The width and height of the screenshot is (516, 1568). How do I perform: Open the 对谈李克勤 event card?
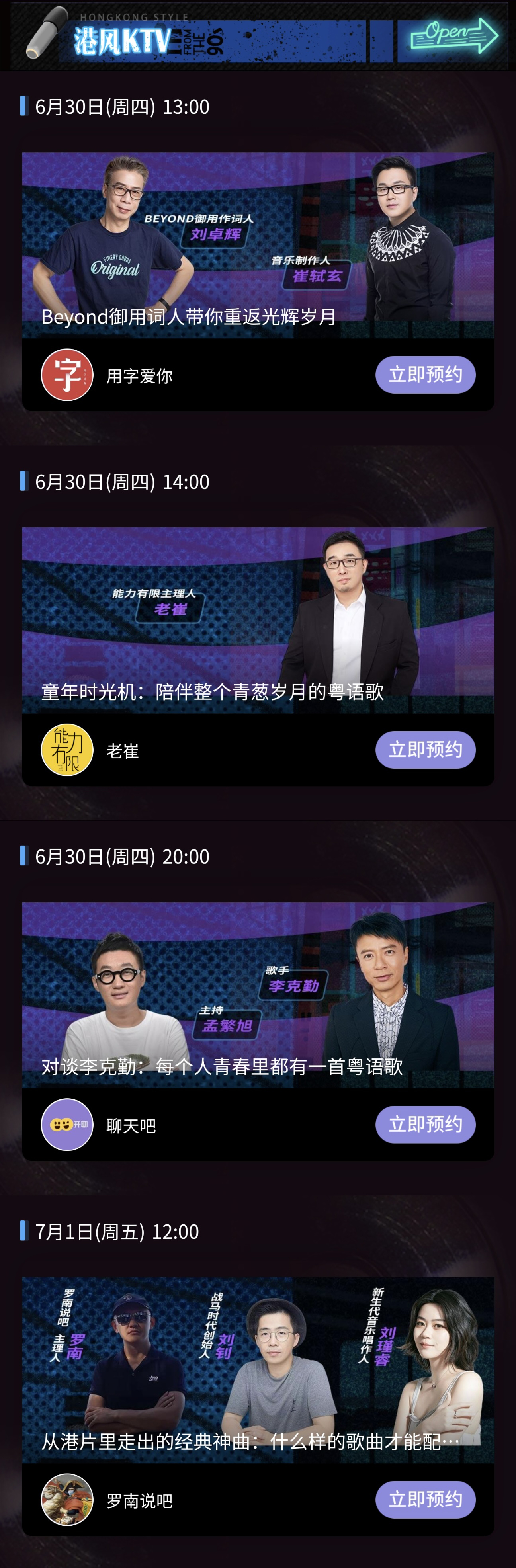[x=258, y=995]
